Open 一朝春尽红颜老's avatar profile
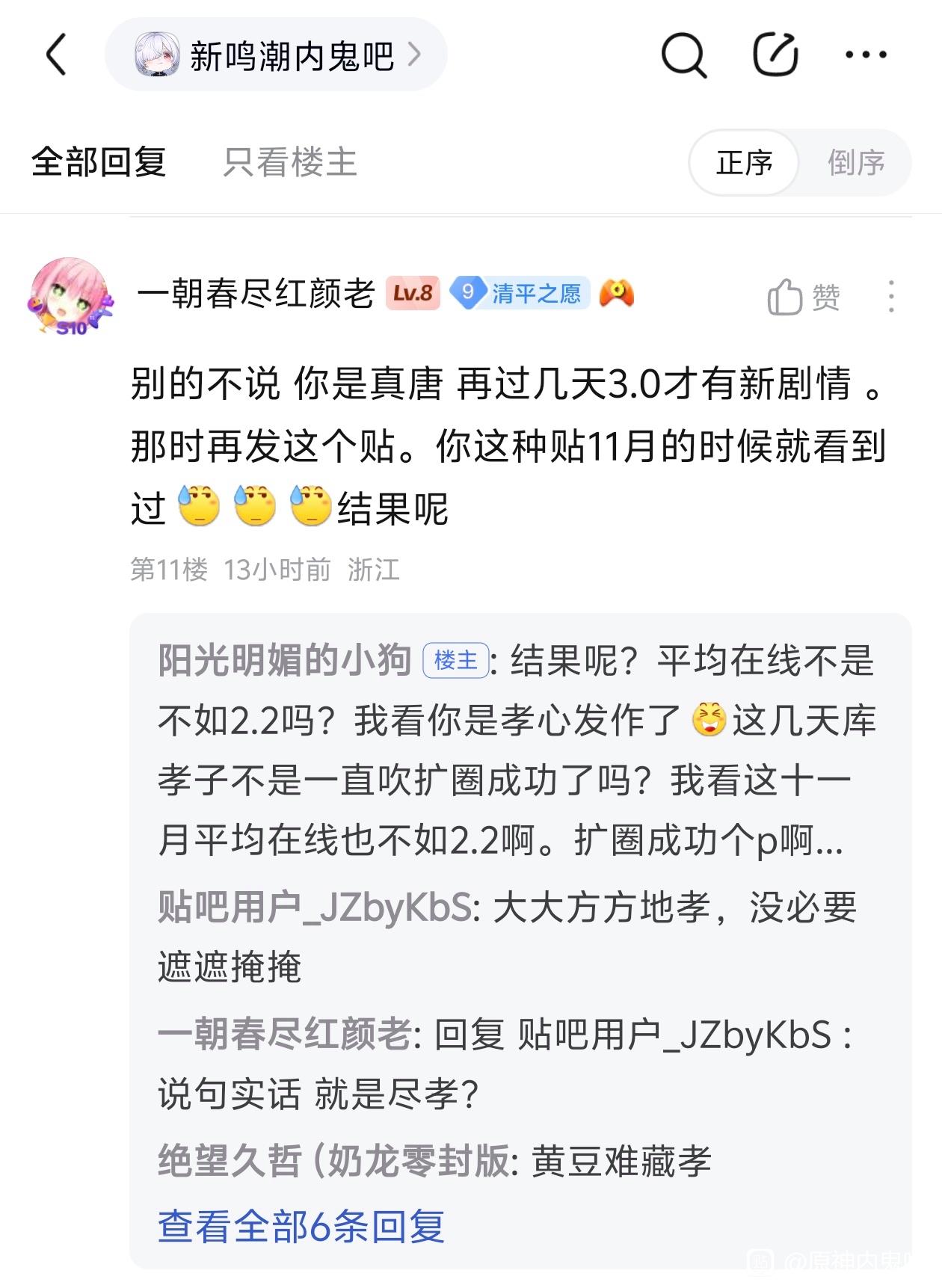The width and height of the screenshot is (942, 1288). coord(70,297)
